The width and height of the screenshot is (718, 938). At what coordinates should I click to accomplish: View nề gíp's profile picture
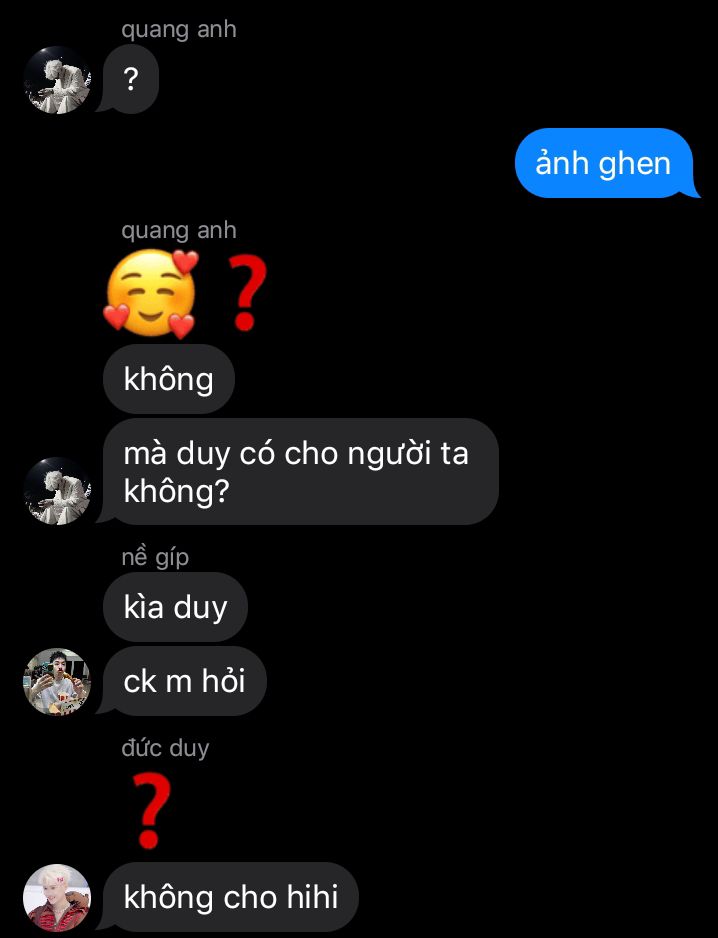[x=57, y=682]
